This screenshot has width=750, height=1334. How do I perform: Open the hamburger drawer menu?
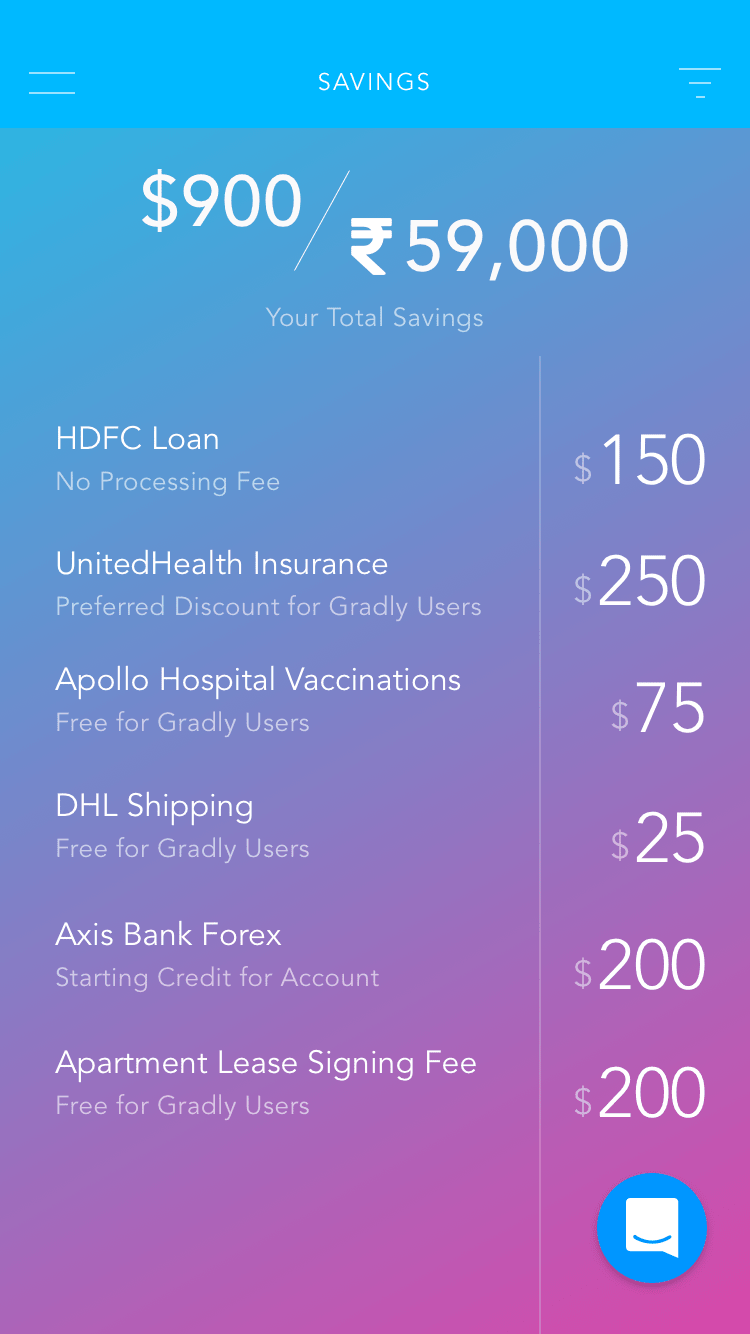point(52,83)
